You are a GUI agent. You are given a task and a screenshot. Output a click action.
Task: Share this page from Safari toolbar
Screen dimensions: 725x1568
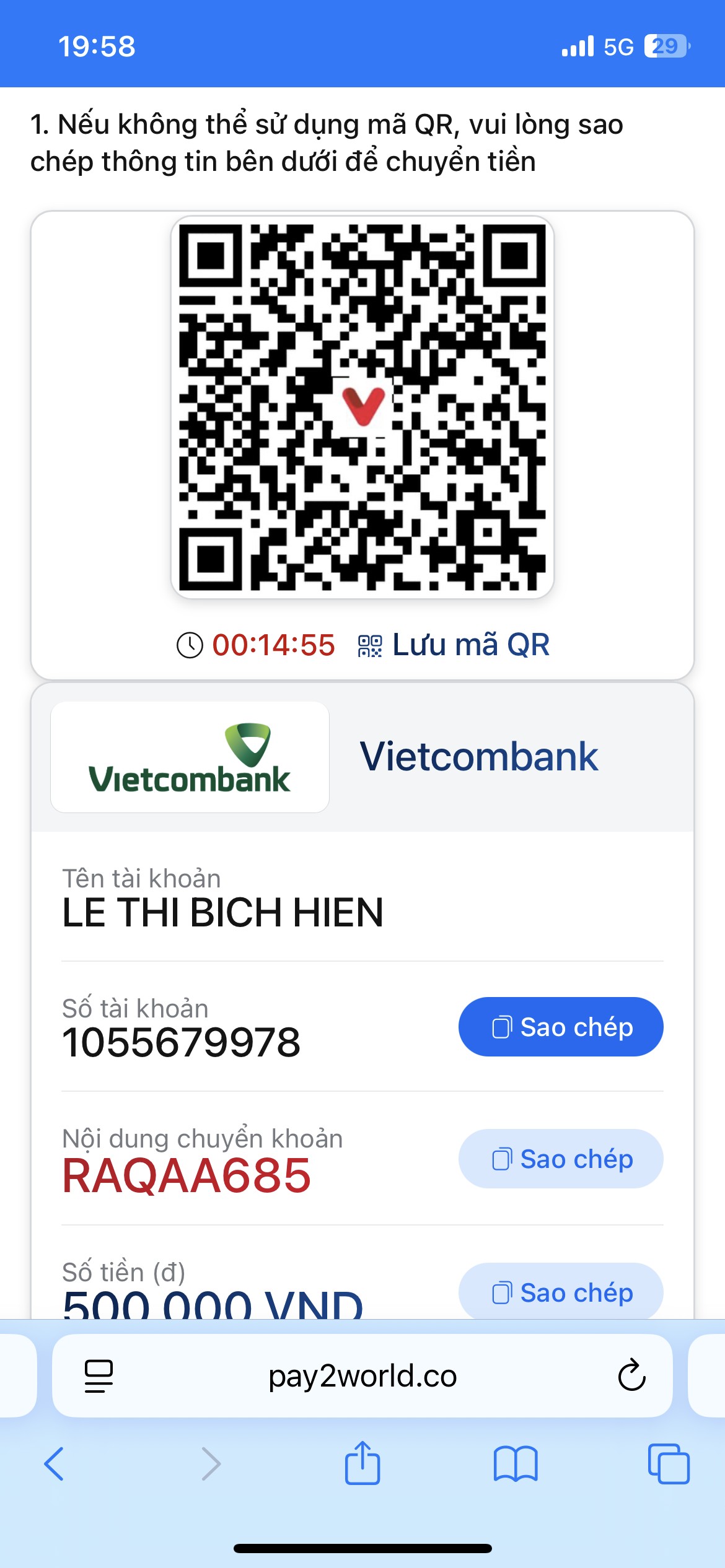(x=362, y=1463)
